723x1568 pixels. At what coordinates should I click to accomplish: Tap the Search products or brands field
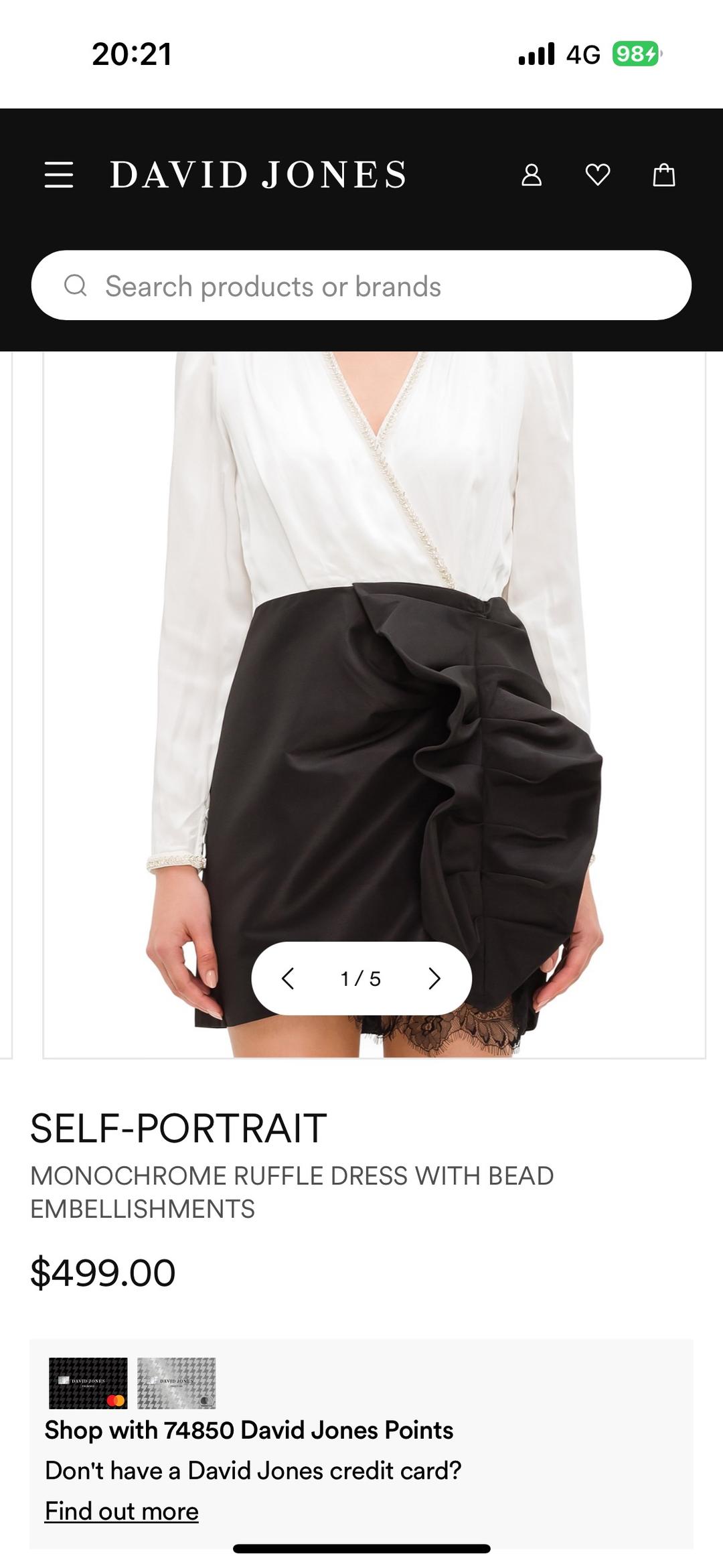[x=361, y=285]
